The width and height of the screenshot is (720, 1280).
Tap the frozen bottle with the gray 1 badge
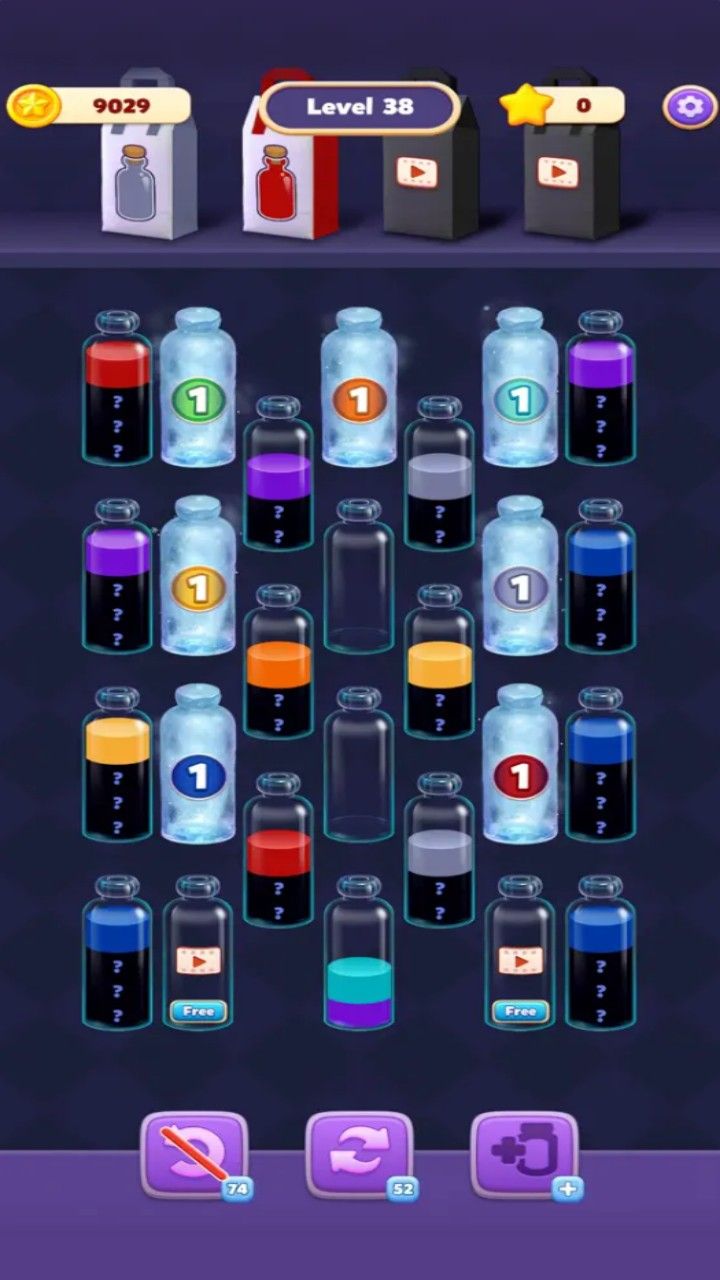click(x=520, y=578)
